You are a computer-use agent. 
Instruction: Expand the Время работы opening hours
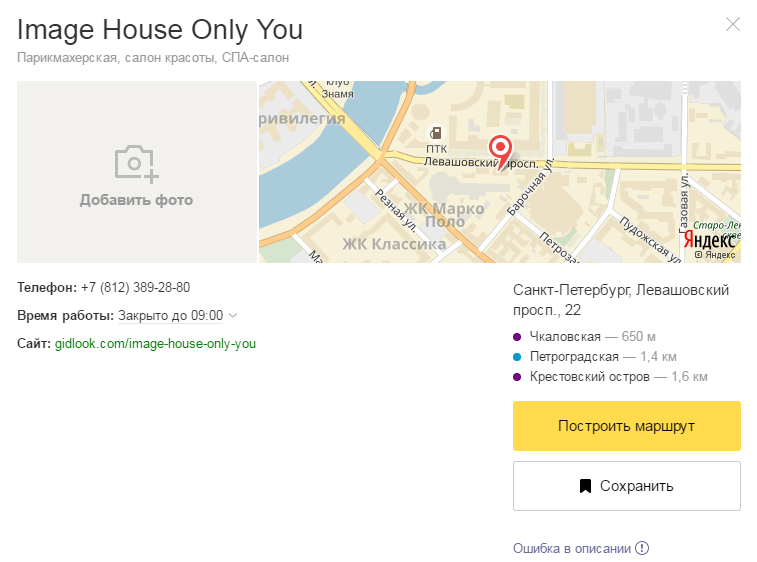177,315
